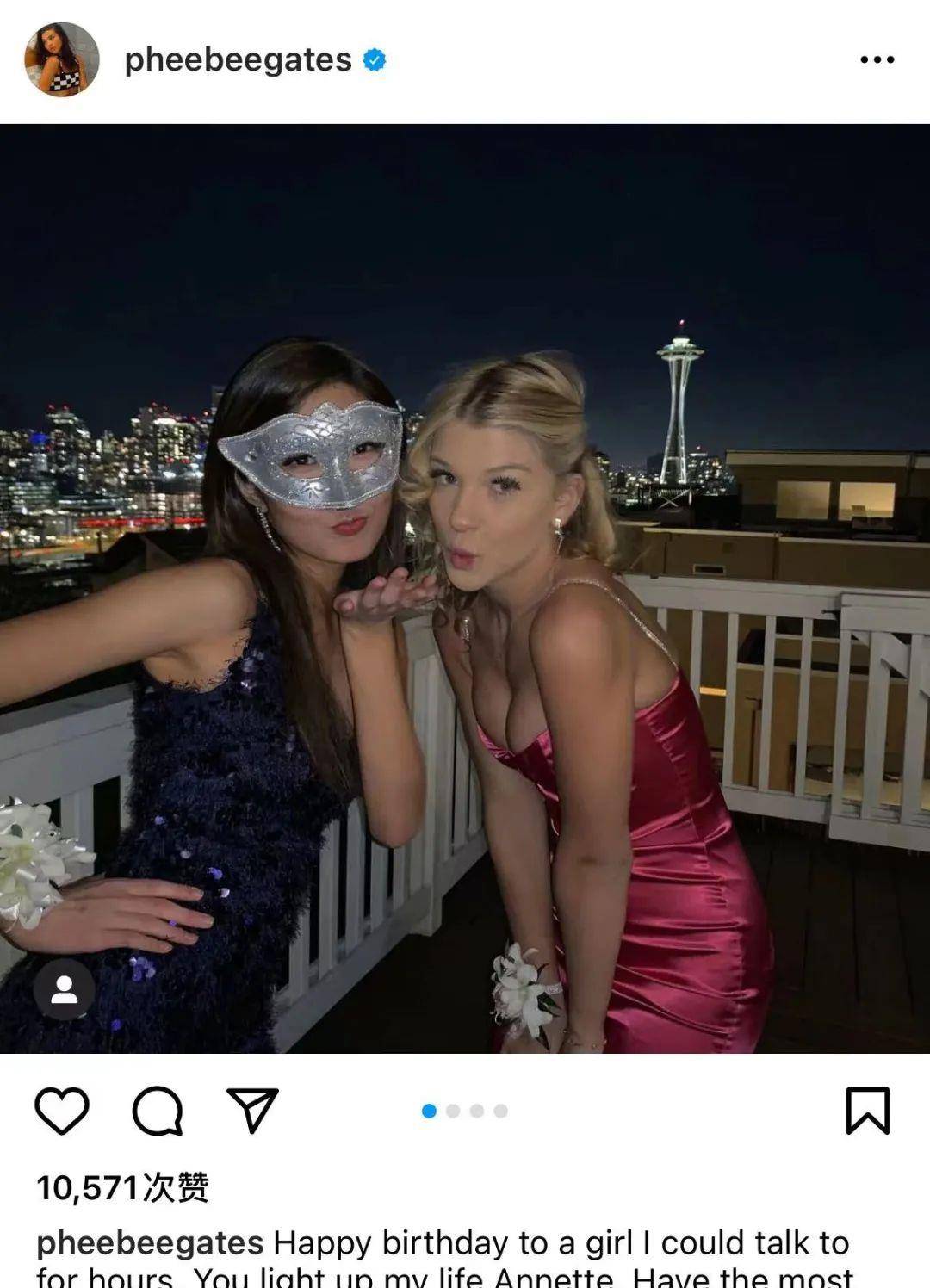This screenshot has width=930, height=1288.
Task: Tap pheebeegates name in the caption
Action: (150, 1243)
